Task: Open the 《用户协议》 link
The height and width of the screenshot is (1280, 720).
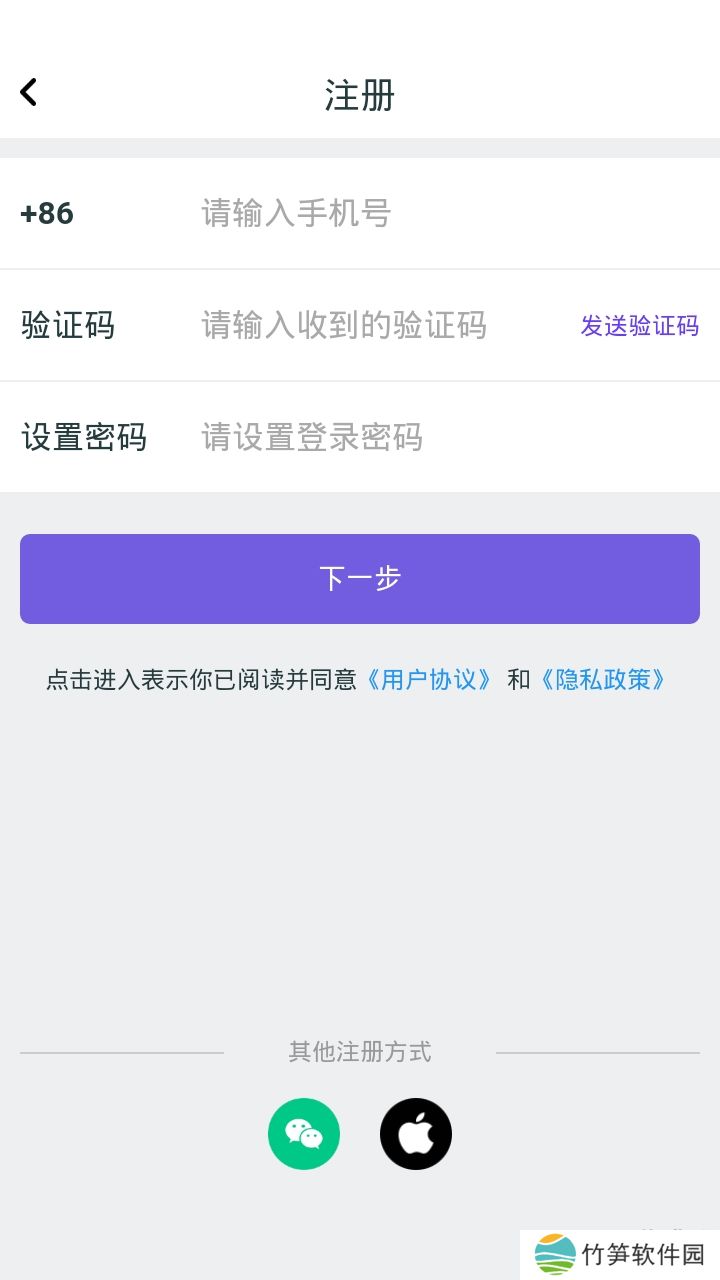Action: 429,680
